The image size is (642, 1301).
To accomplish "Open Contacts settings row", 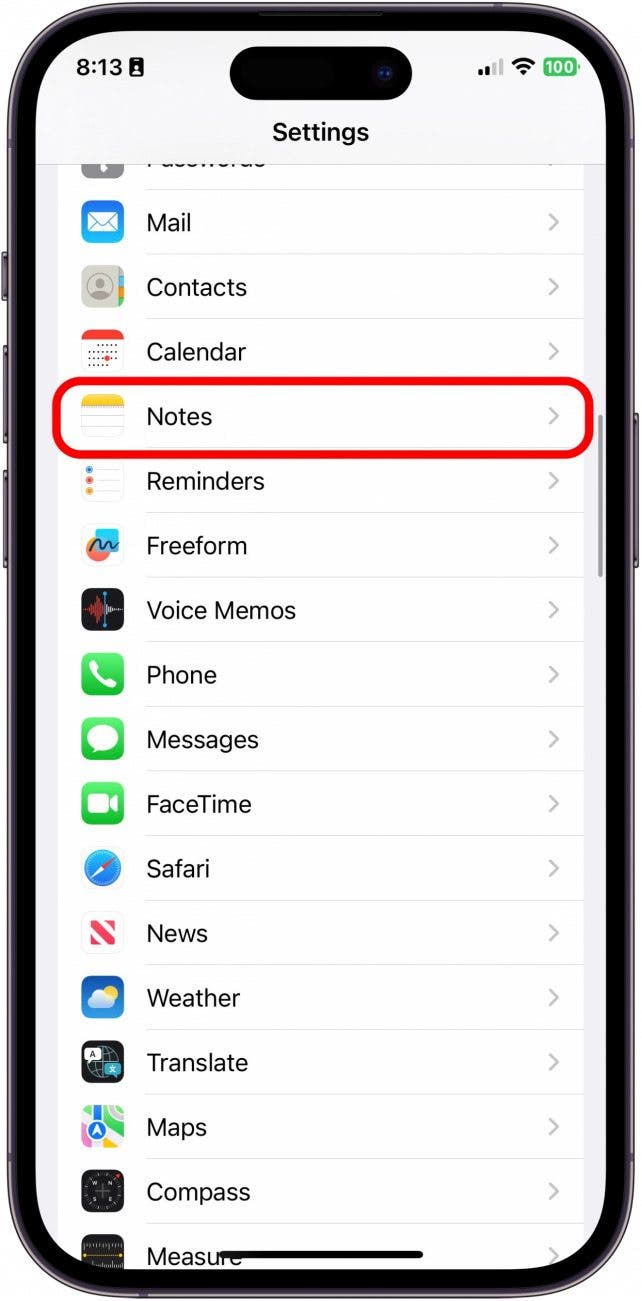I will pyautogui.click(x=320, y=288).
